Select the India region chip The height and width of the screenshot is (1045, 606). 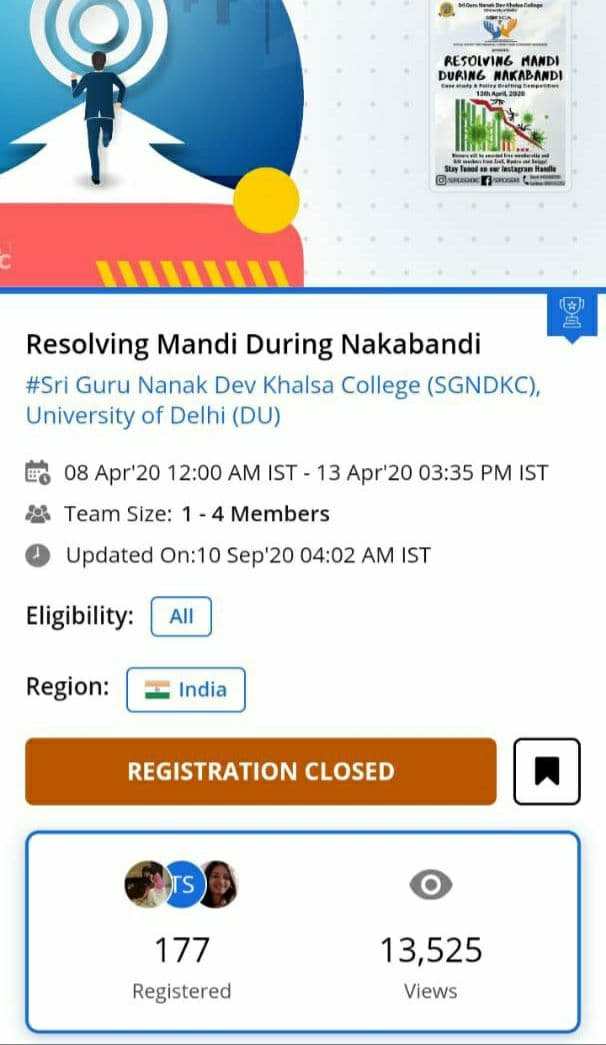[x=186, y=689]
